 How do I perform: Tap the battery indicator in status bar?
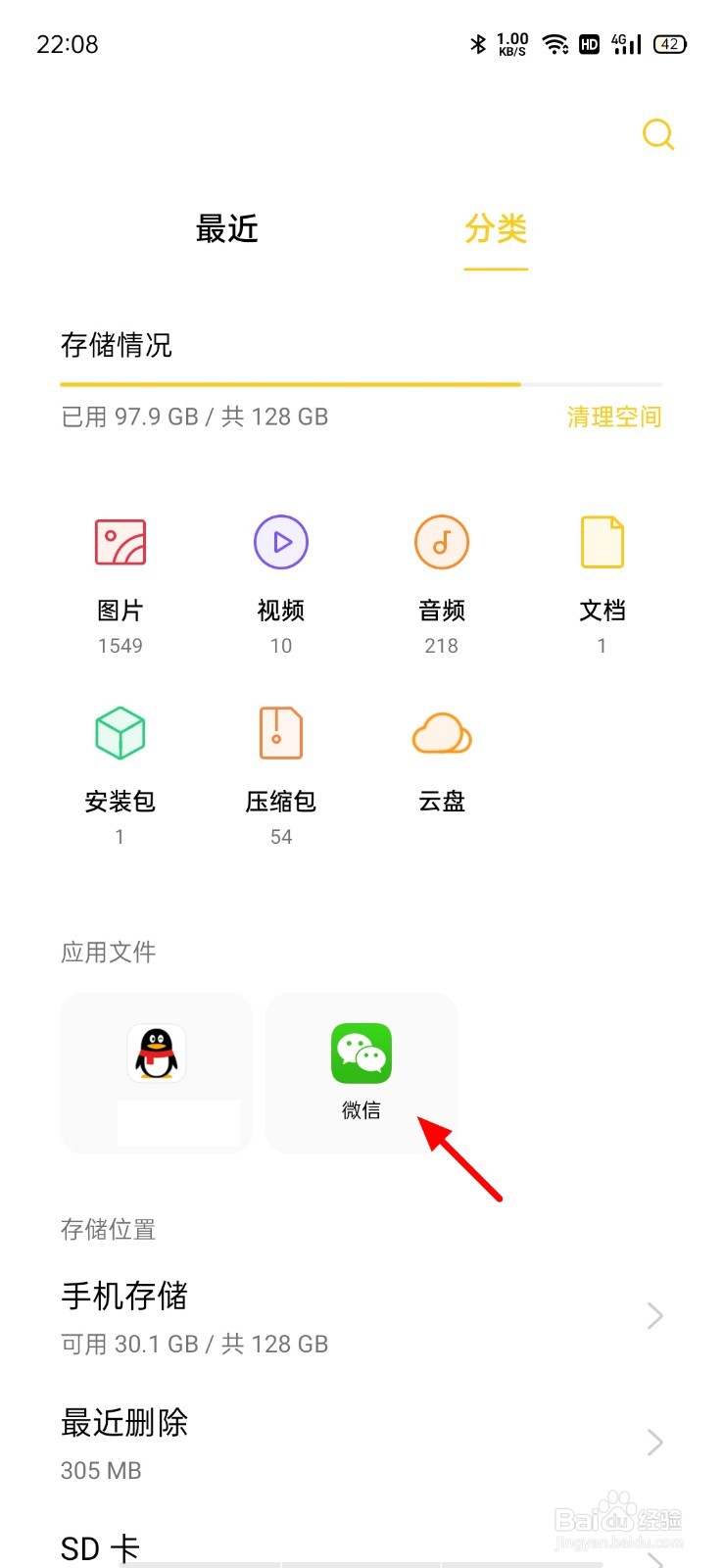point(669,44)
